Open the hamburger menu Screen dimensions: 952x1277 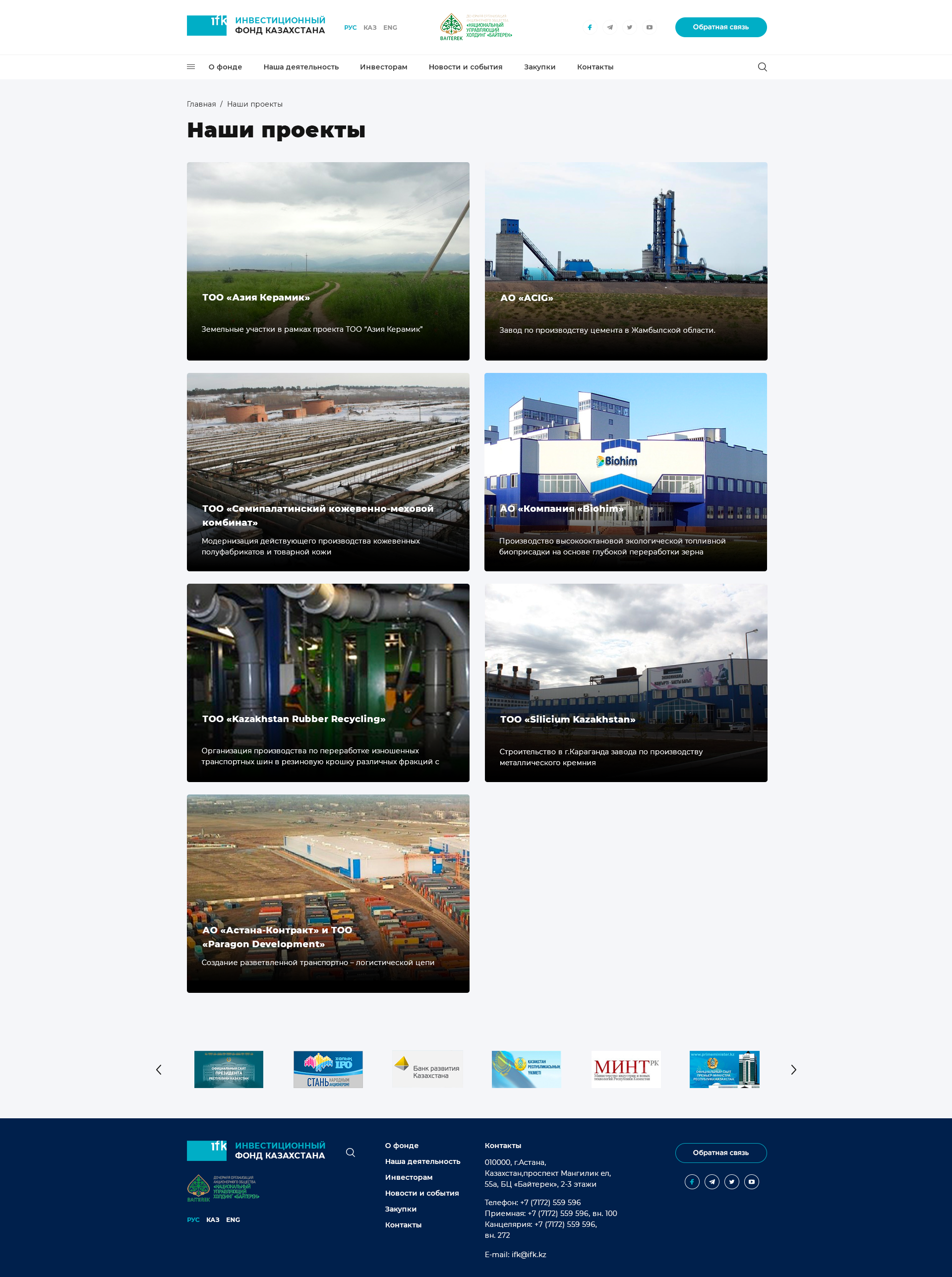coord(191,67)
